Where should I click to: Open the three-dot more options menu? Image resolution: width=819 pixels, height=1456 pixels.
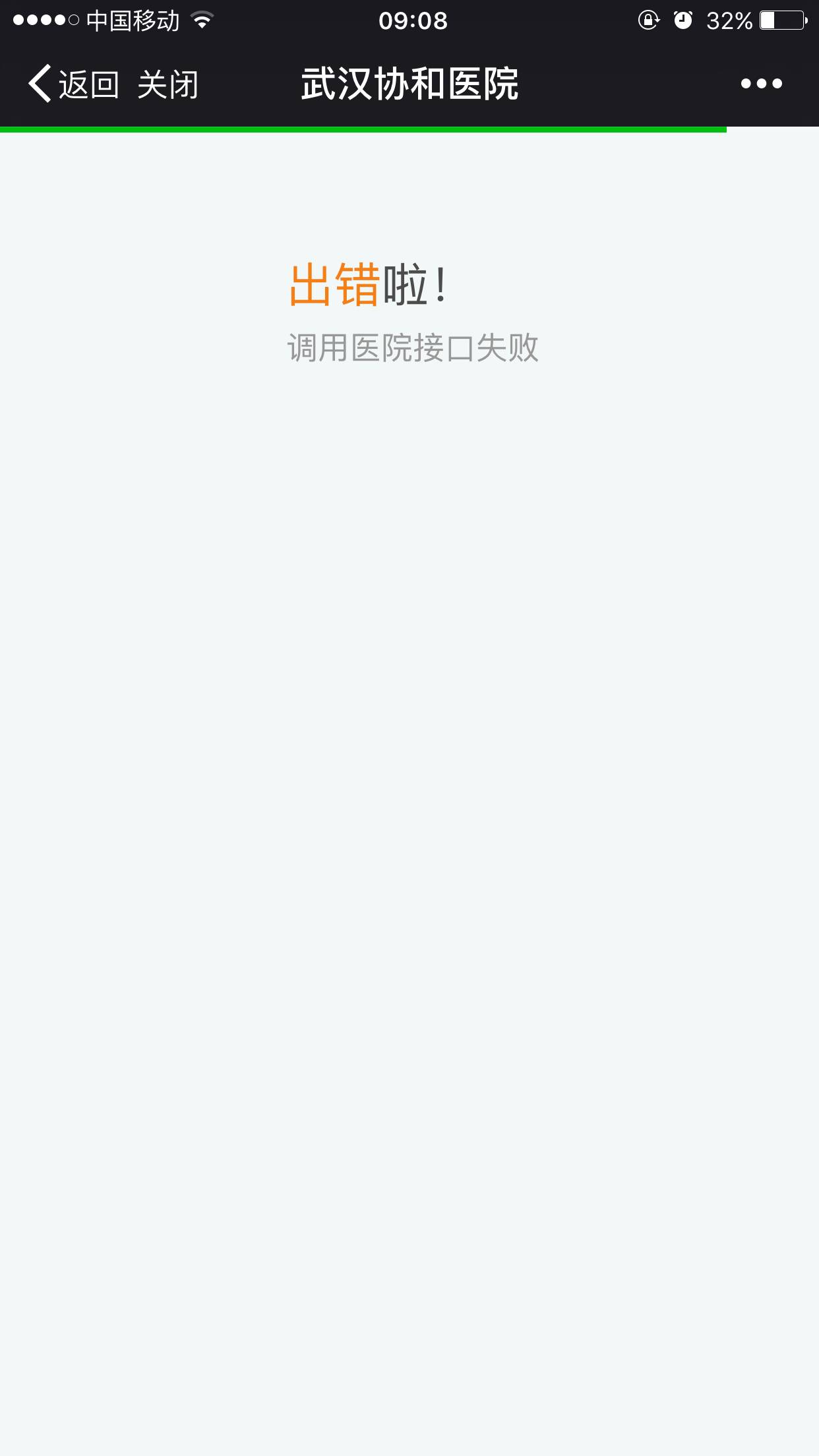point(761,84)
